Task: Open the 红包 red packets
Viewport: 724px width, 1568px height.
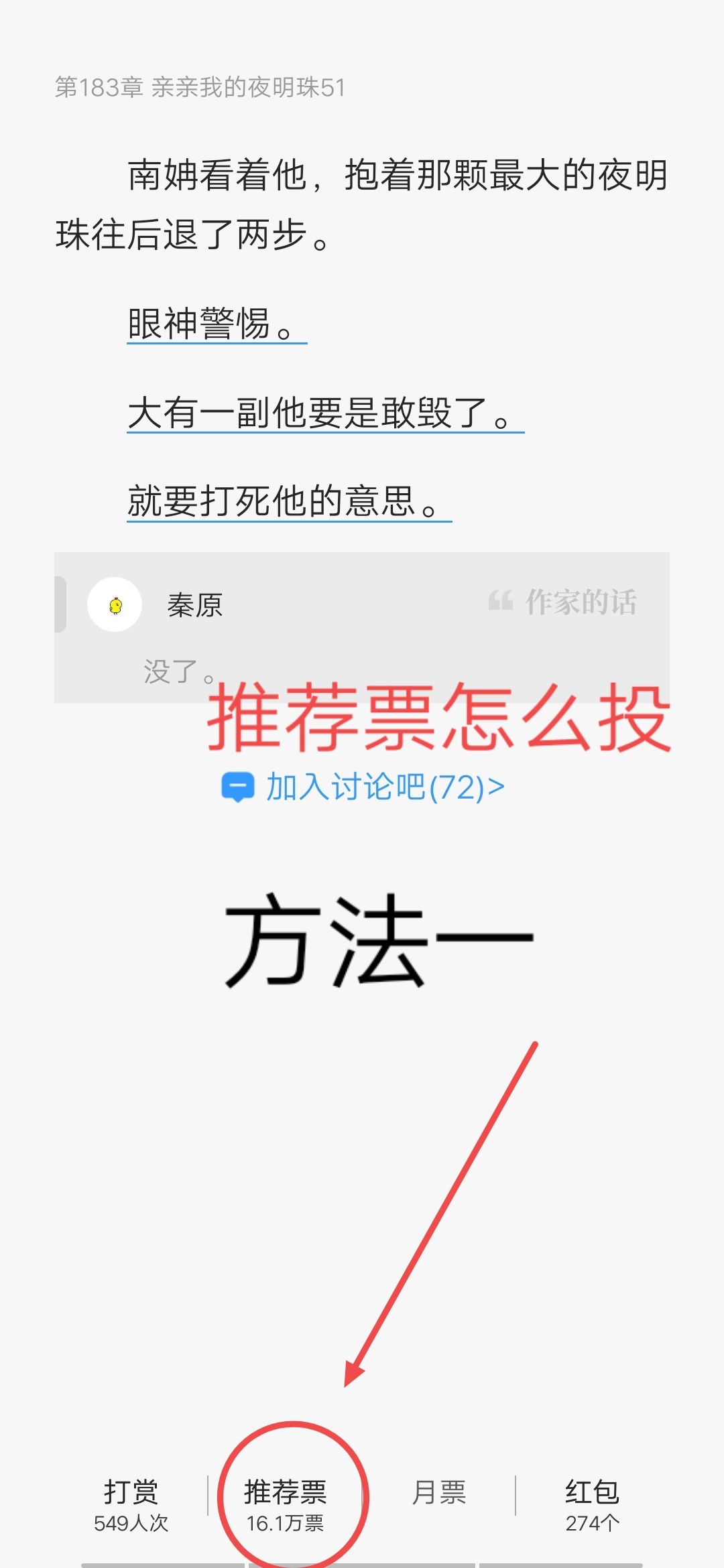Action: [592, 1504]
